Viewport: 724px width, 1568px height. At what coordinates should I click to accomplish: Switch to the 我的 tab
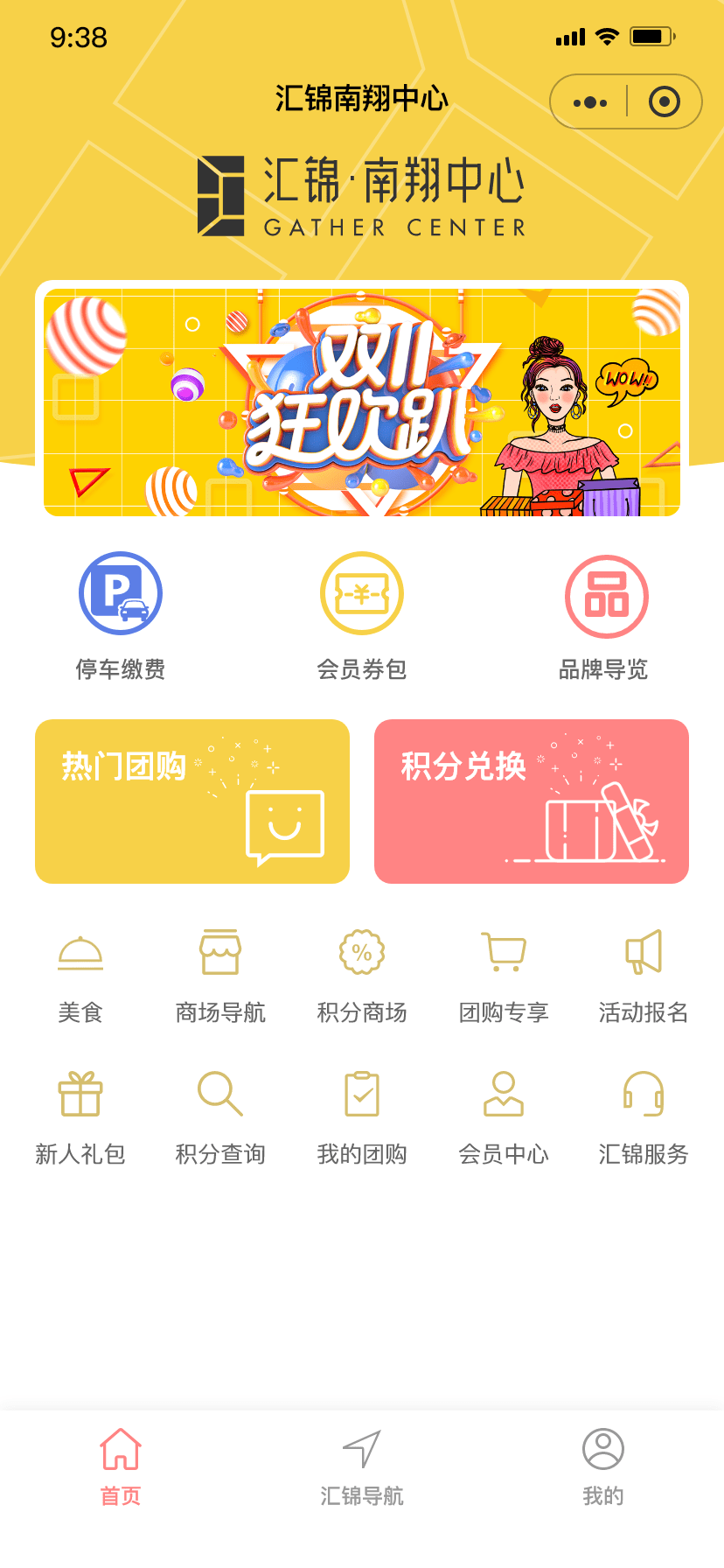tap(603, 1468)
